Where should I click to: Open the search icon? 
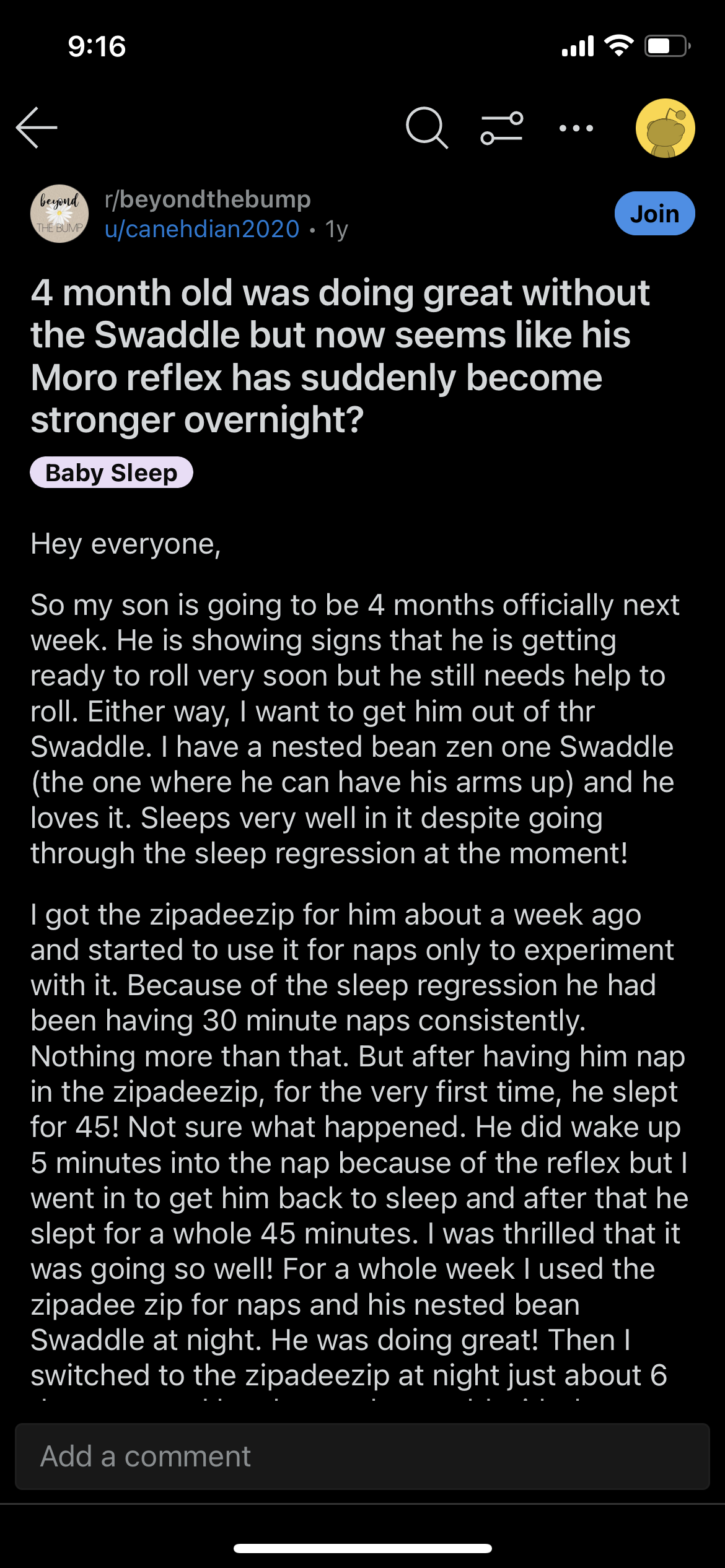(427, 128)
